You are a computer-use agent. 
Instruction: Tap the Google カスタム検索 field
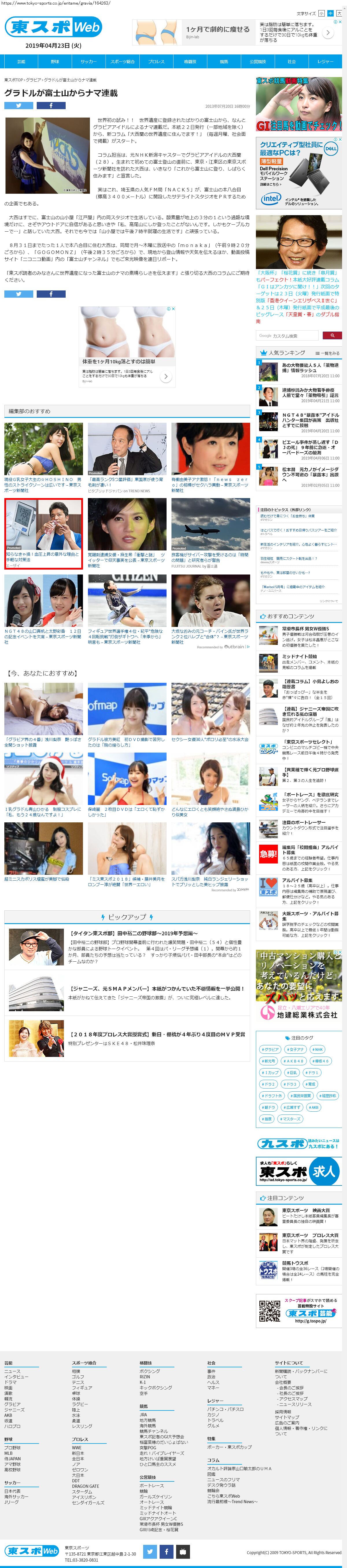point(287,336)
